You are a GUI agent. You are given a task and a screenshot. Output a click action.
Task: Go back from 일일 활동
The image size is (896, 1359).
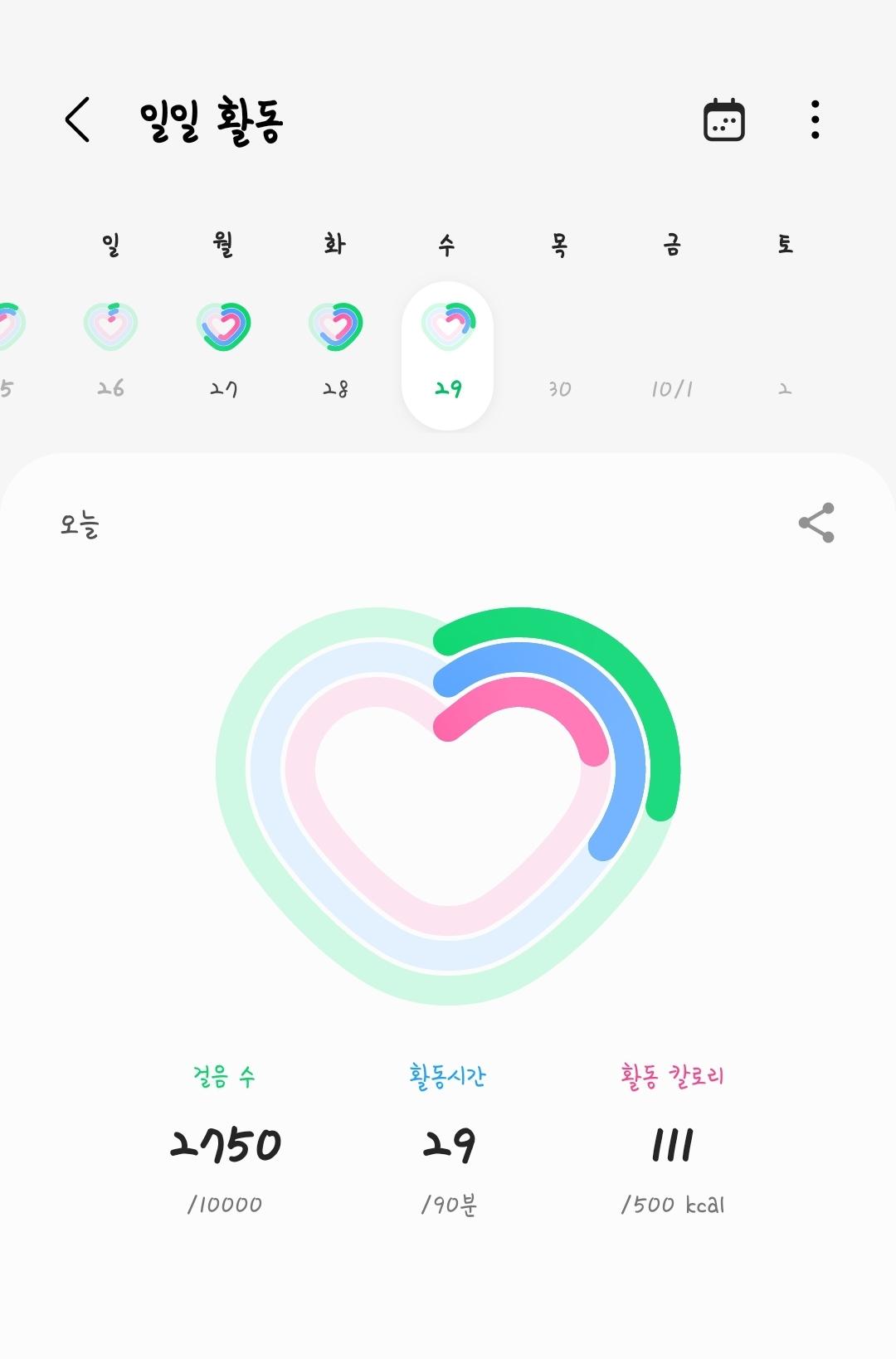point(78,120)
